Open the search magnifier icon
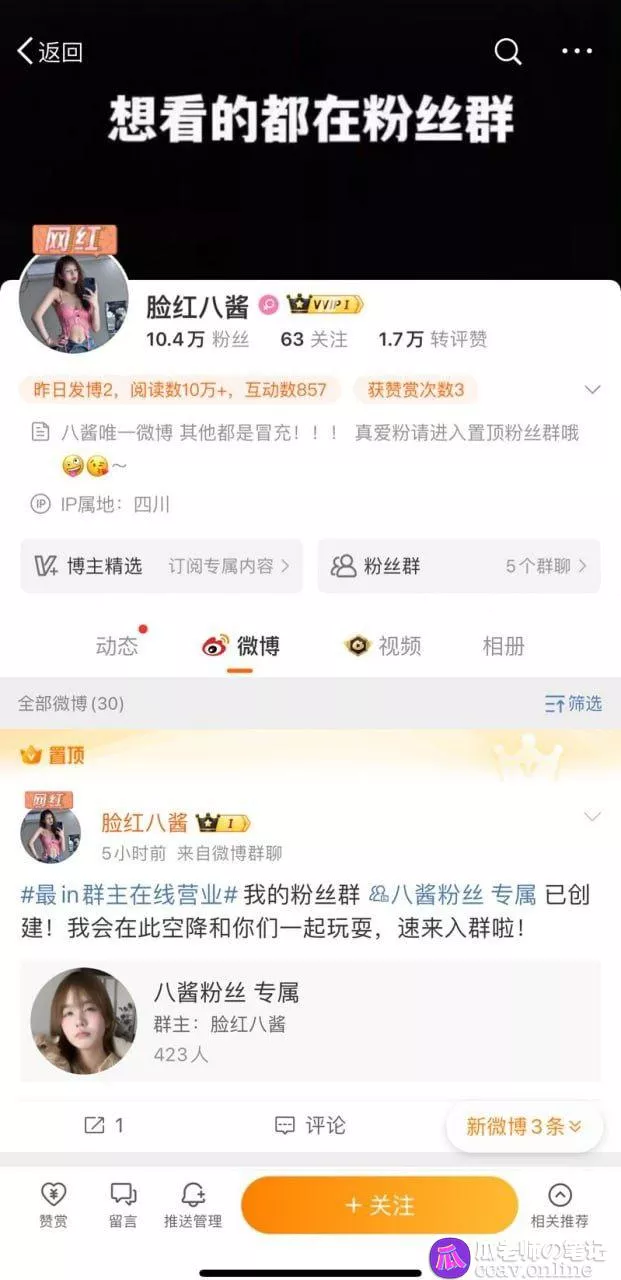The width and height of the screenshot is (621, 1280). 508,52
